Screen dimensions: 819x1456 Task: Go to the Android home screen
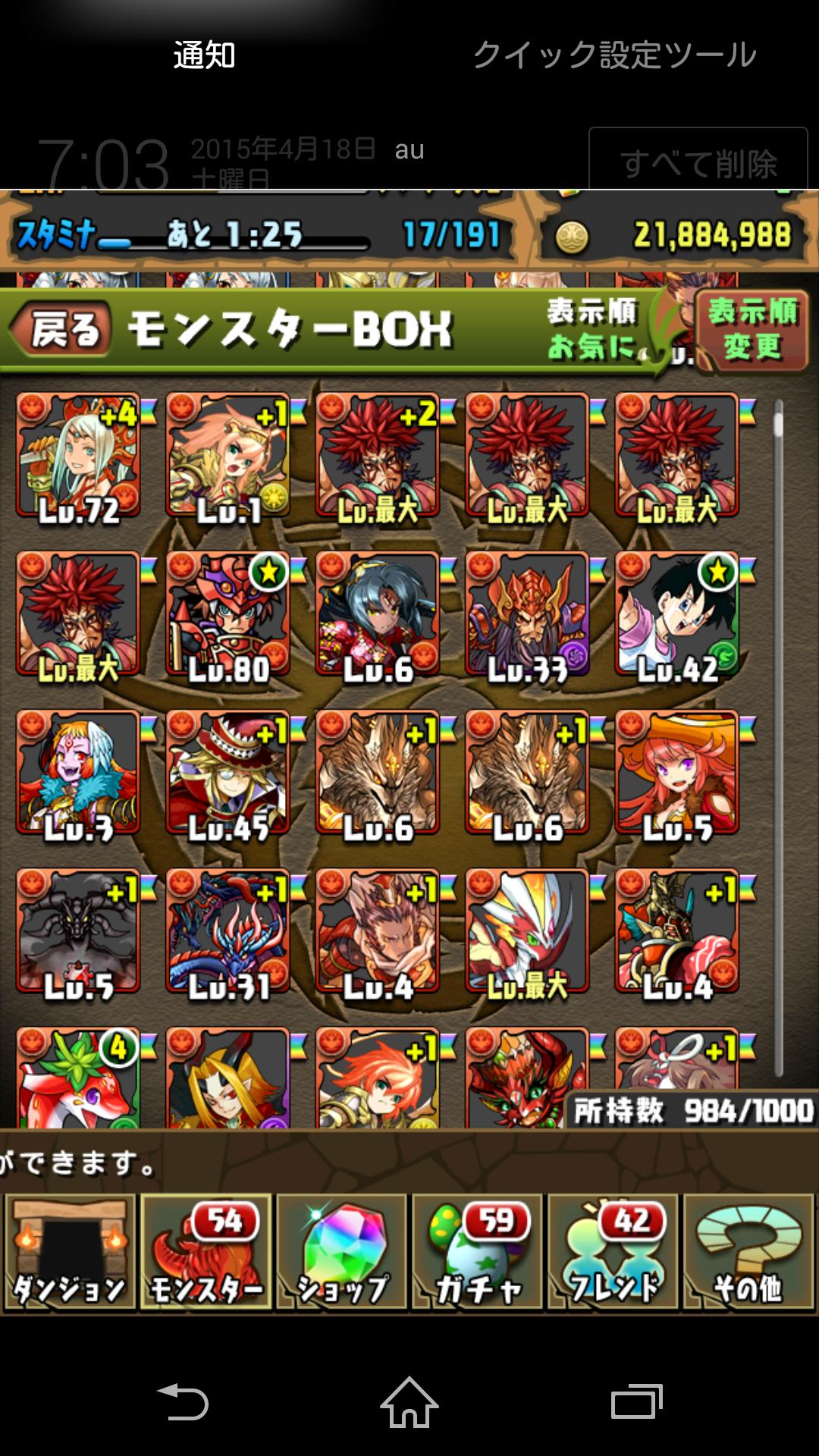click(409, 1401)
